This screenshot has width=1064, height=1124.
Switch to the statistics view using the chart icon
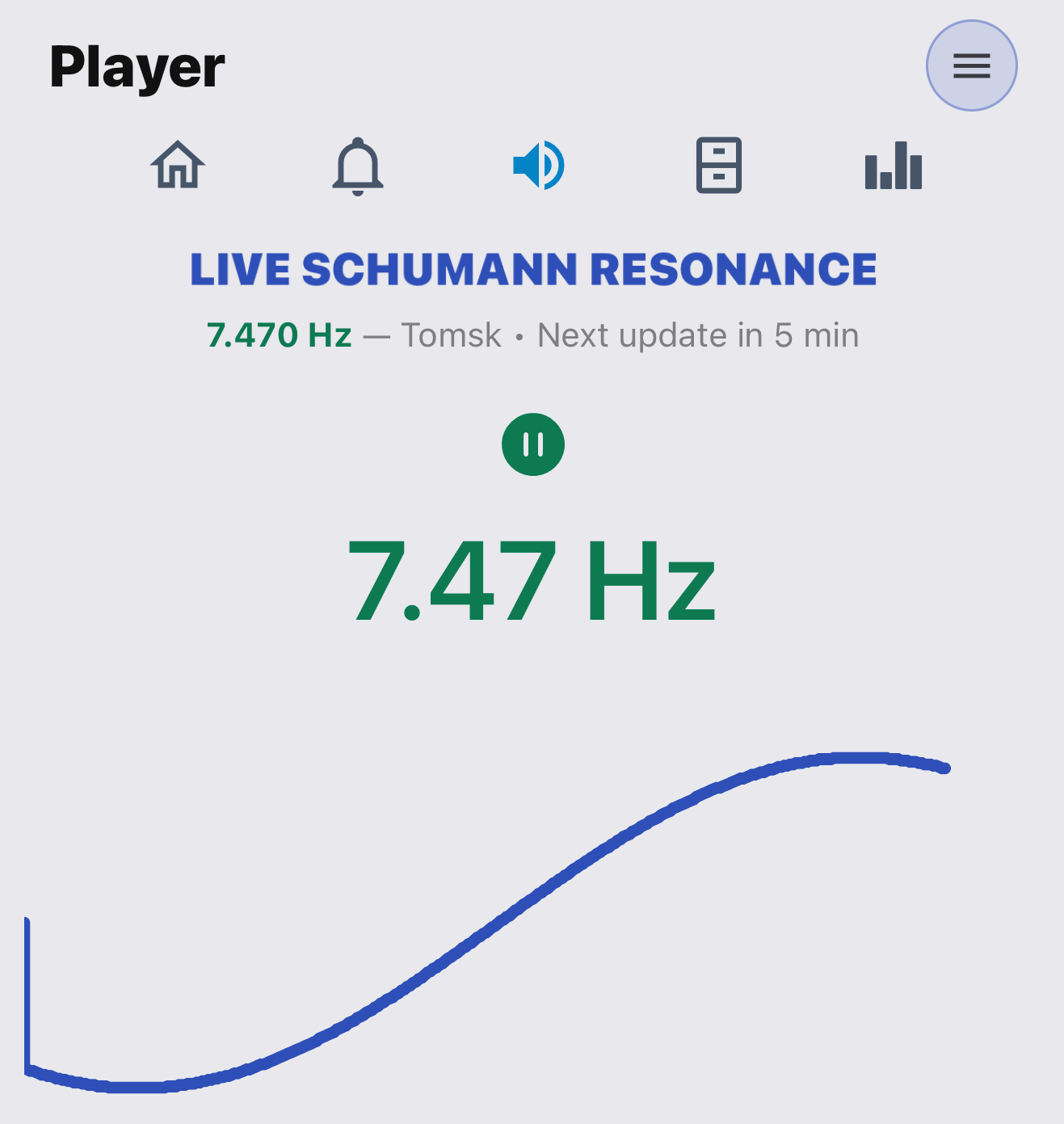[894, 166]
